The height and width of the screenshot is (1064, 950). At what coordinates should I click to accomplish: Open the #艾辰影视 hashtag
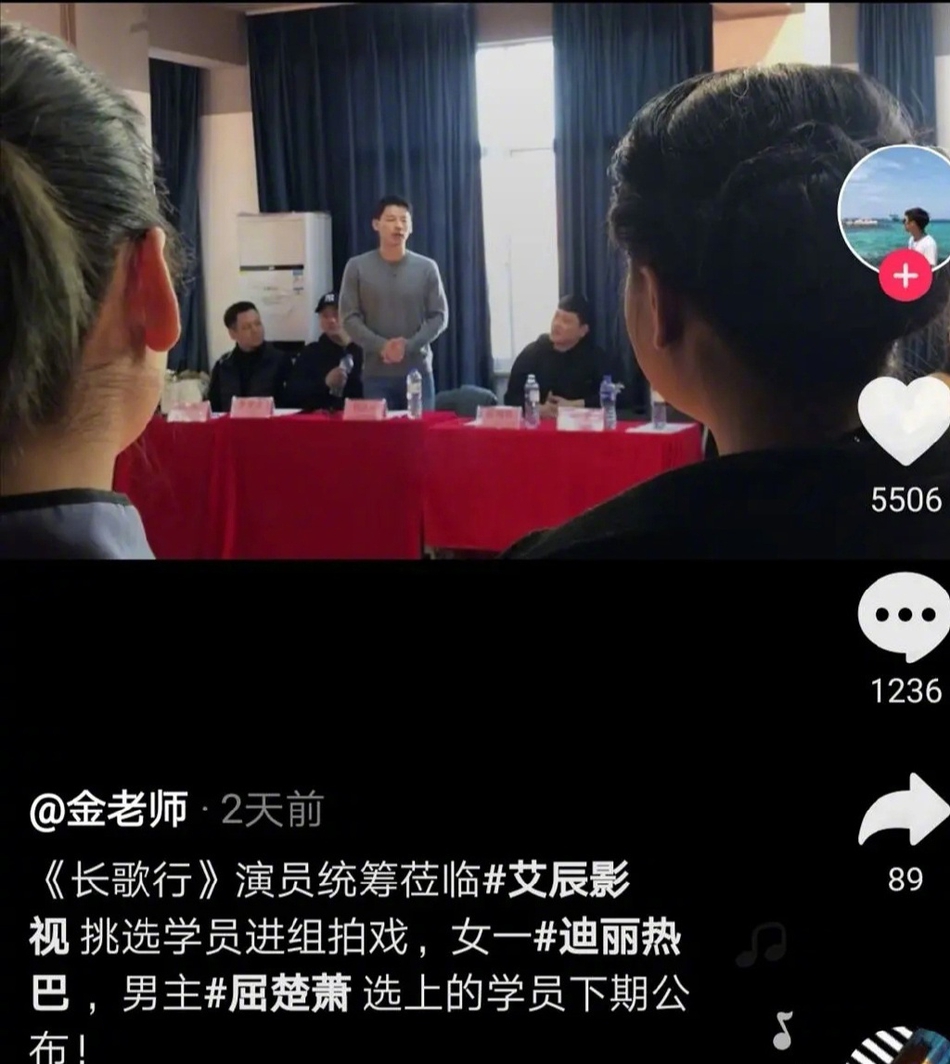pos(556,882)
